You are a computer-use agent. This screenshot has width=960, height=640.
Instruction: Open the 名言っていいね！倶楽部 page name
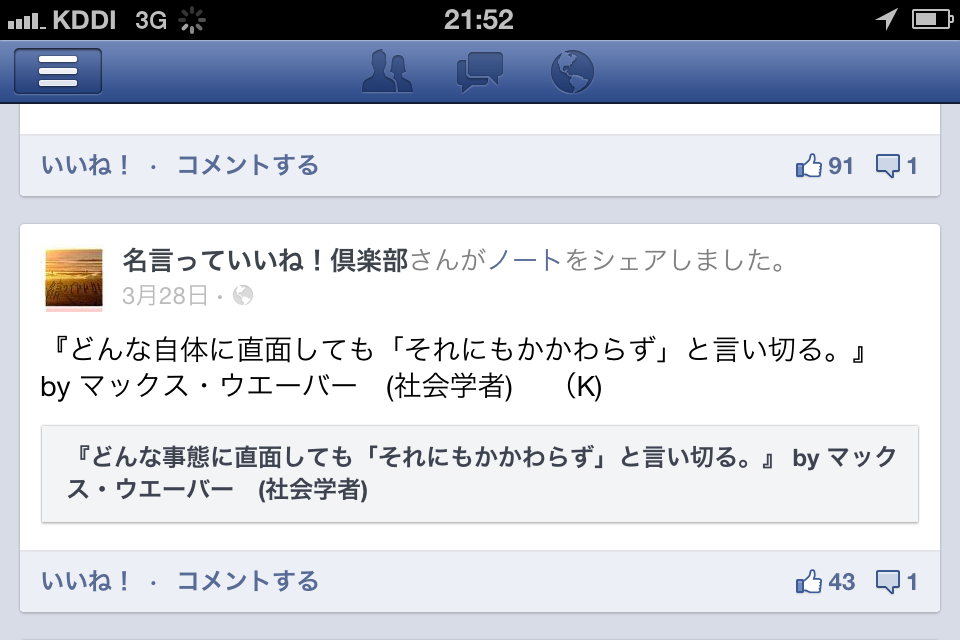[265, 262]
